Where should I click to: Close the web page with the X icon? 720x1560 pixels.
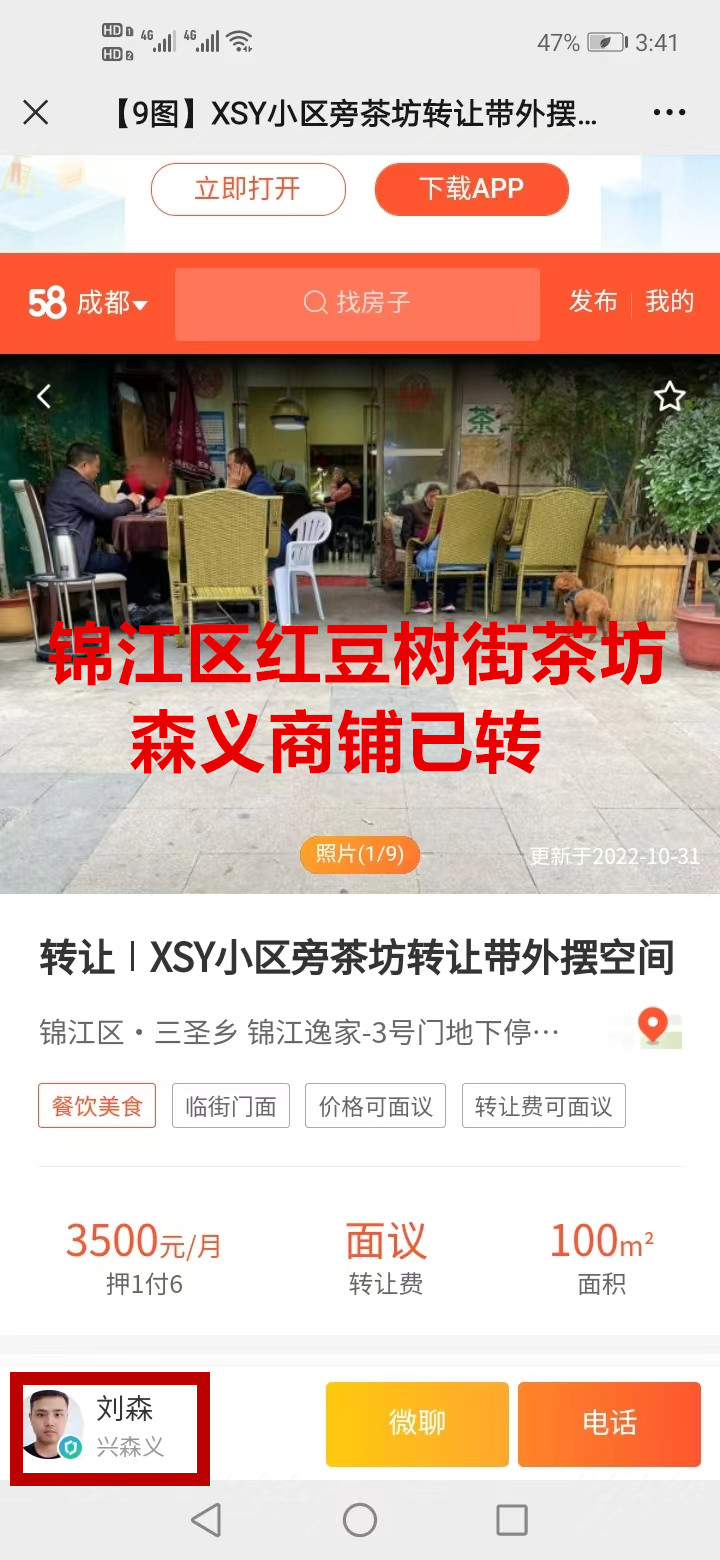click(x=36, y=113)
